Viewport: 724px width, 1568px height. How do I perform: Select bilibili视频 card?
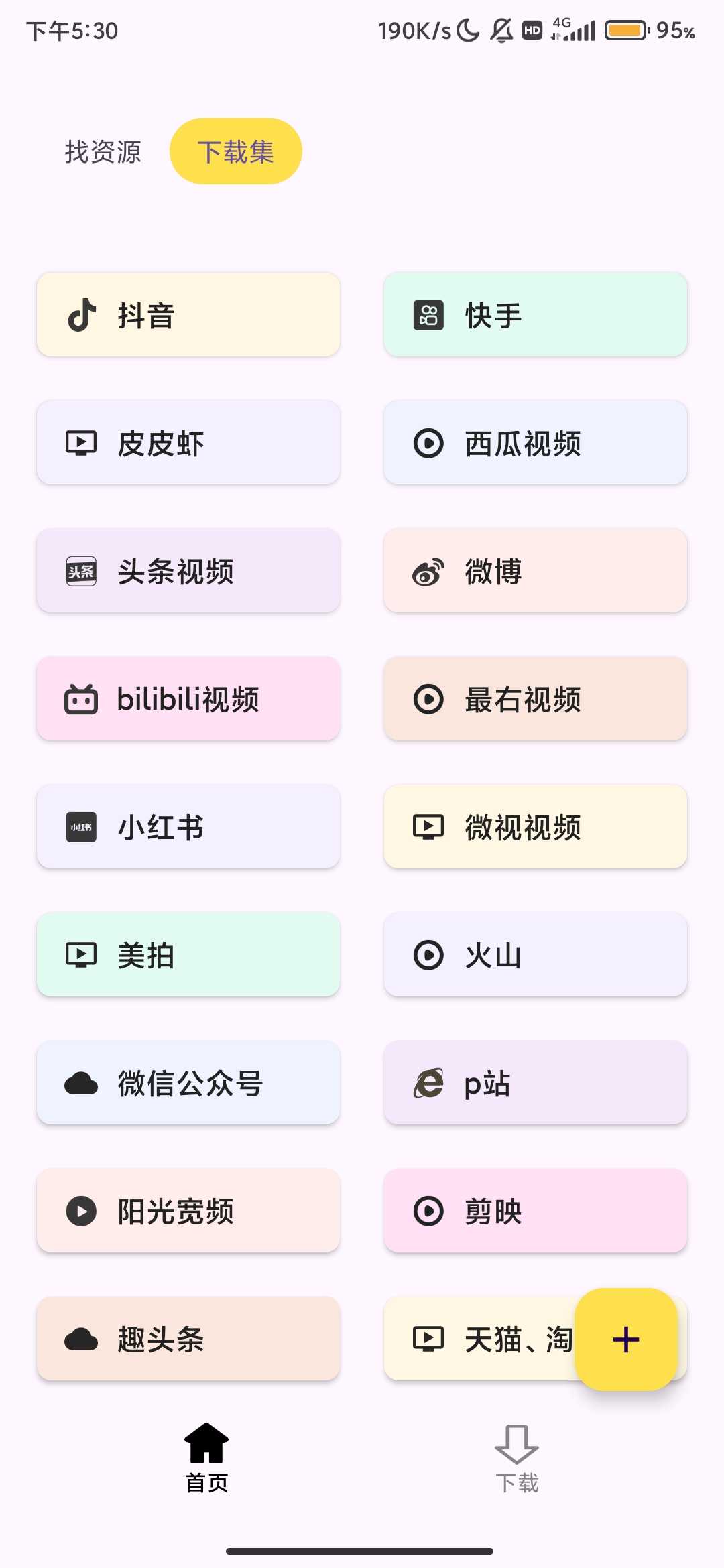click(x=188, y=699)
